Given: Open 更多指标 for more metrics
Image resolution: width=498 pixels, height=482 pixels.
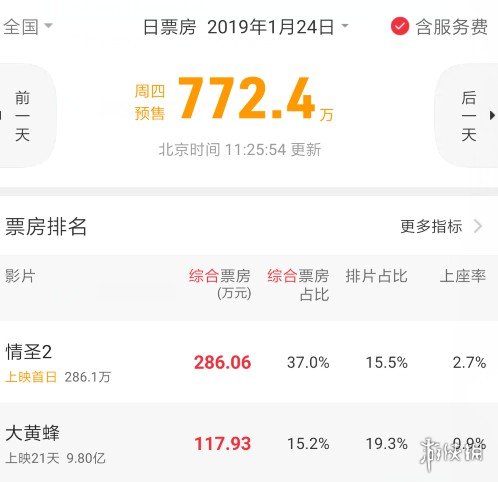Looking at the screenshot, I should 441,227.
